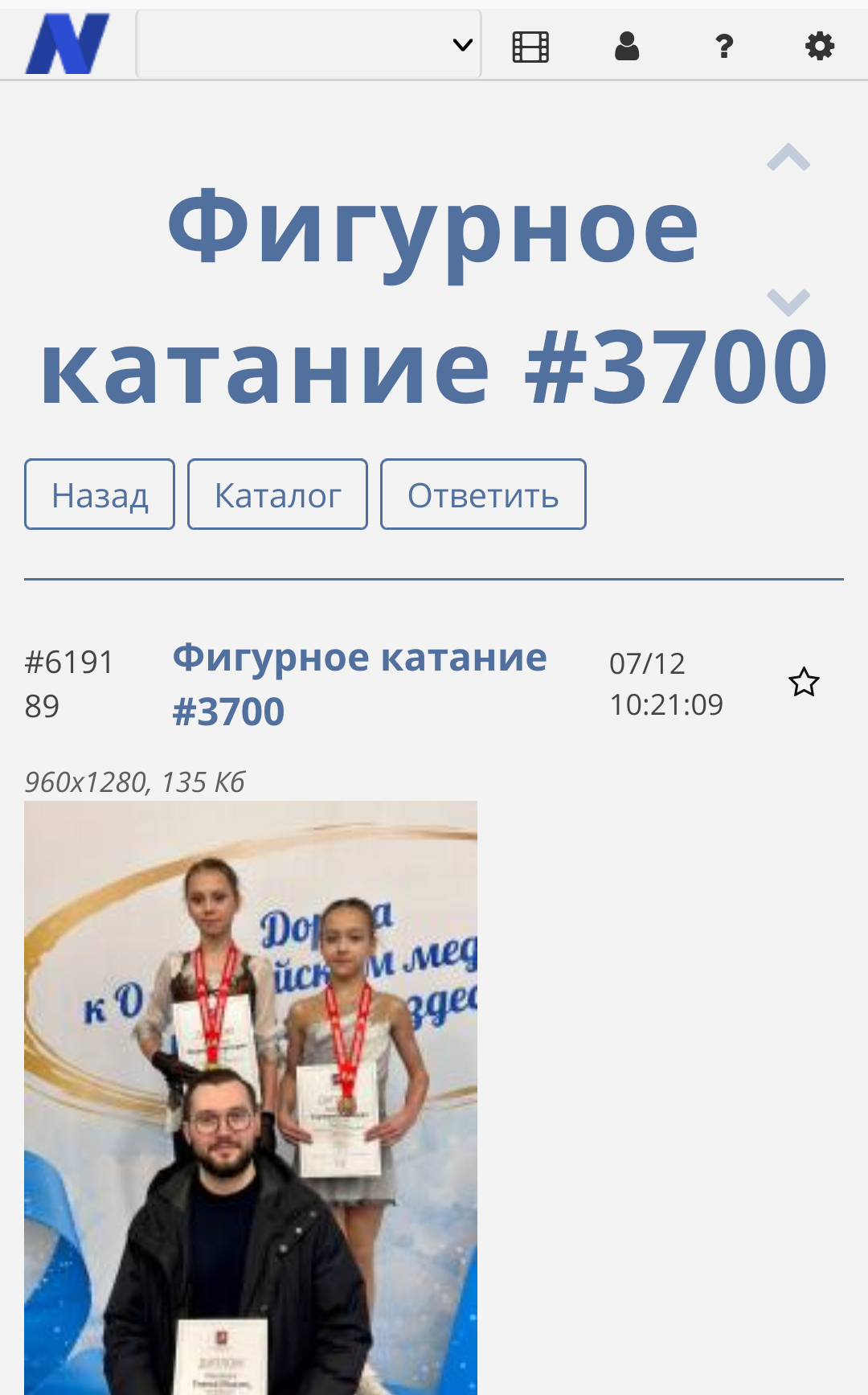Viewport: 868px width, 1395px height.
Task: Open the user profile icon
Action: tap(627, 47)
